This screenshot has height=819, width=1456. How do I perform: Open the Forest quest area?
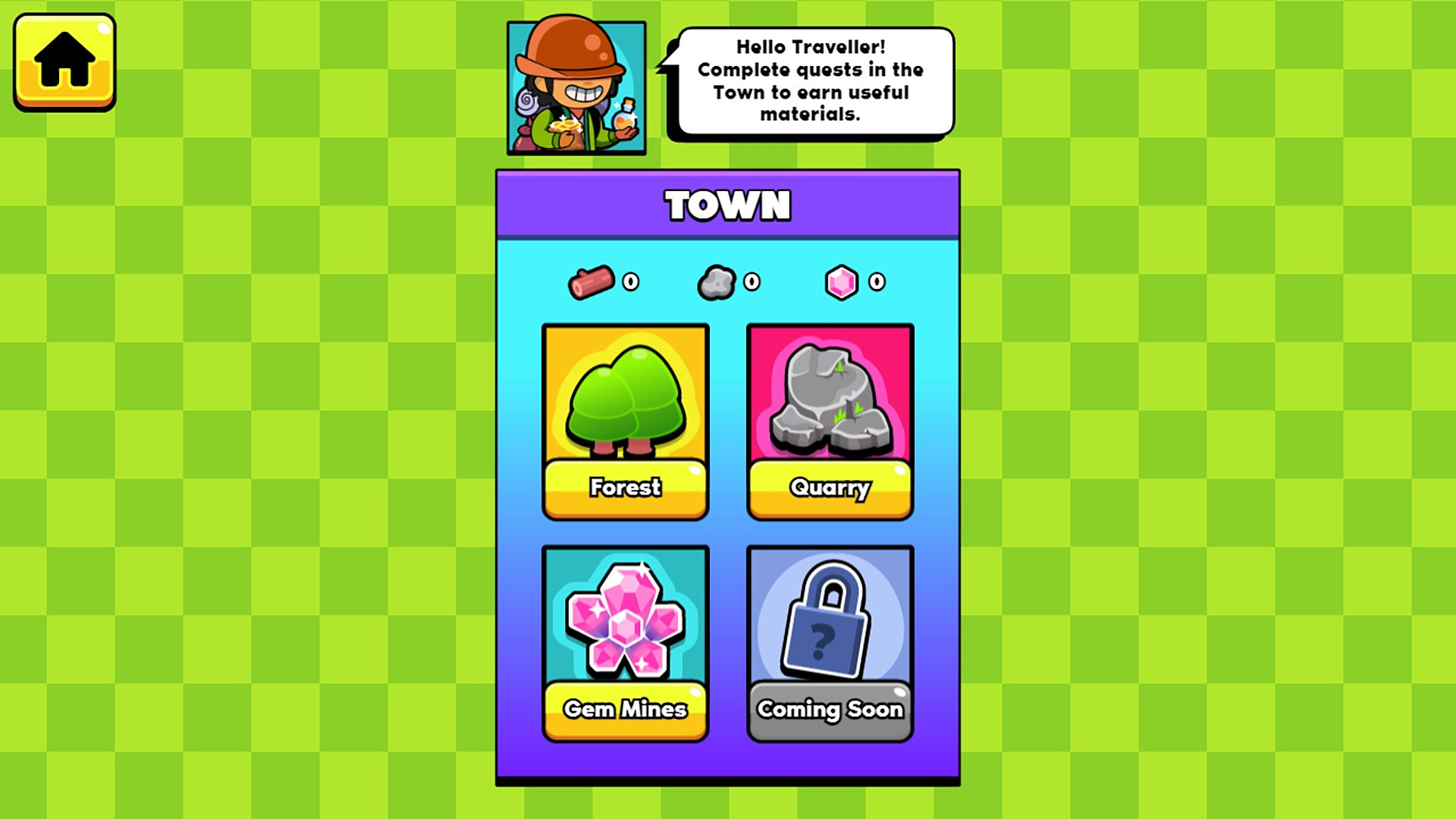coord(625,422)
